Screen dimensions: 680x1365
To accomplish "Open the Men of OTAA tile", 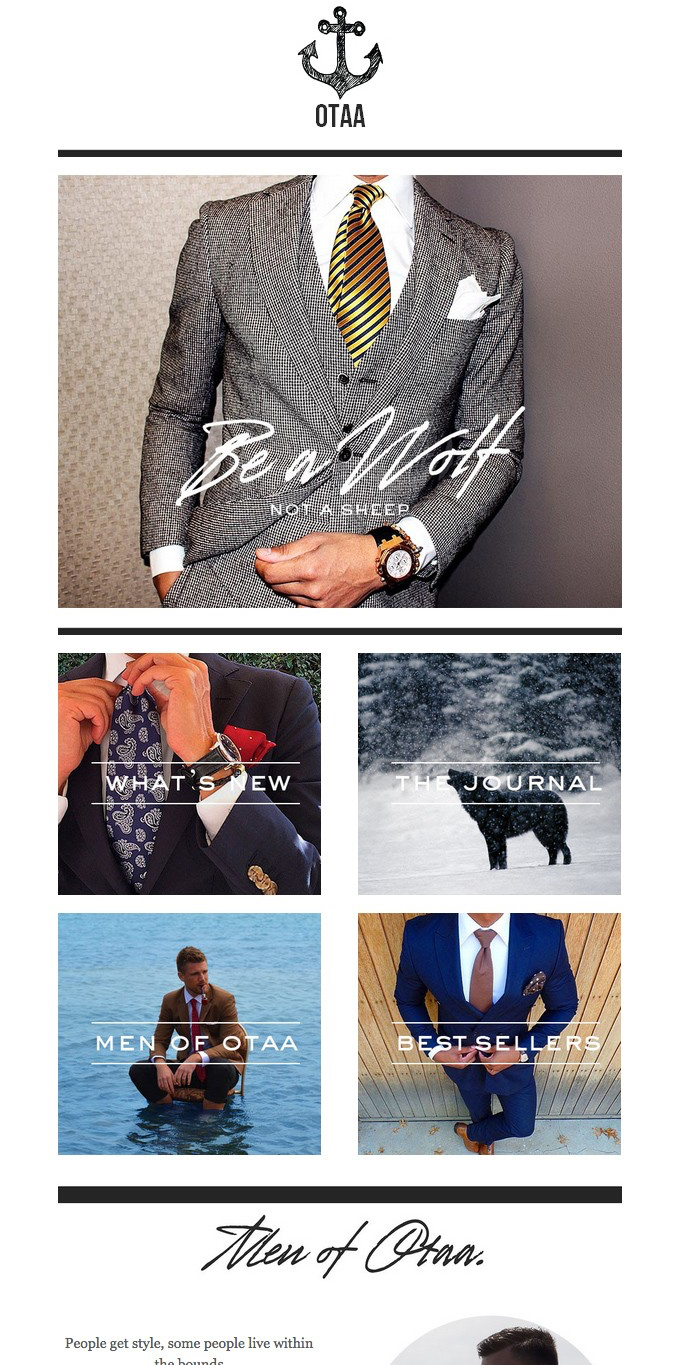I will click(x=189, y=1034).
